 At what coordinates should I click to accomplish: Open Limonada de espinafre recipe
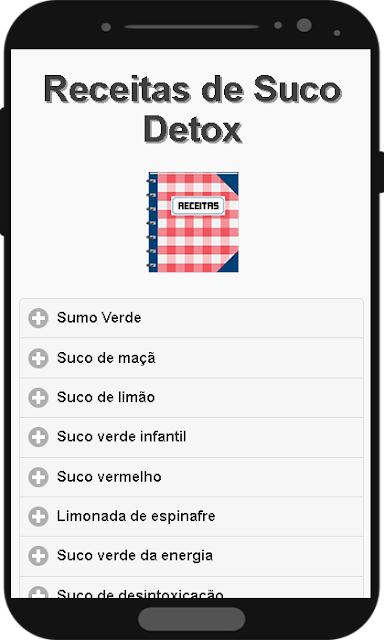[x=191, y=516]
